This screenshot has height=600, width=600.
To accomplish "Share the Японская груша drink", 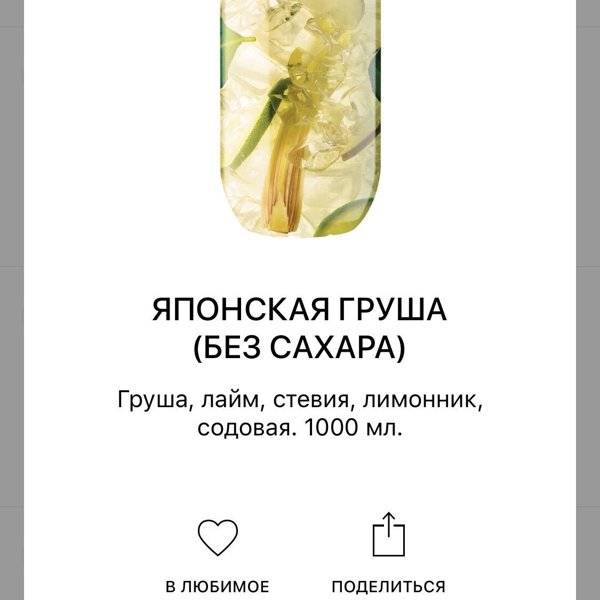I will coord(388,536).
